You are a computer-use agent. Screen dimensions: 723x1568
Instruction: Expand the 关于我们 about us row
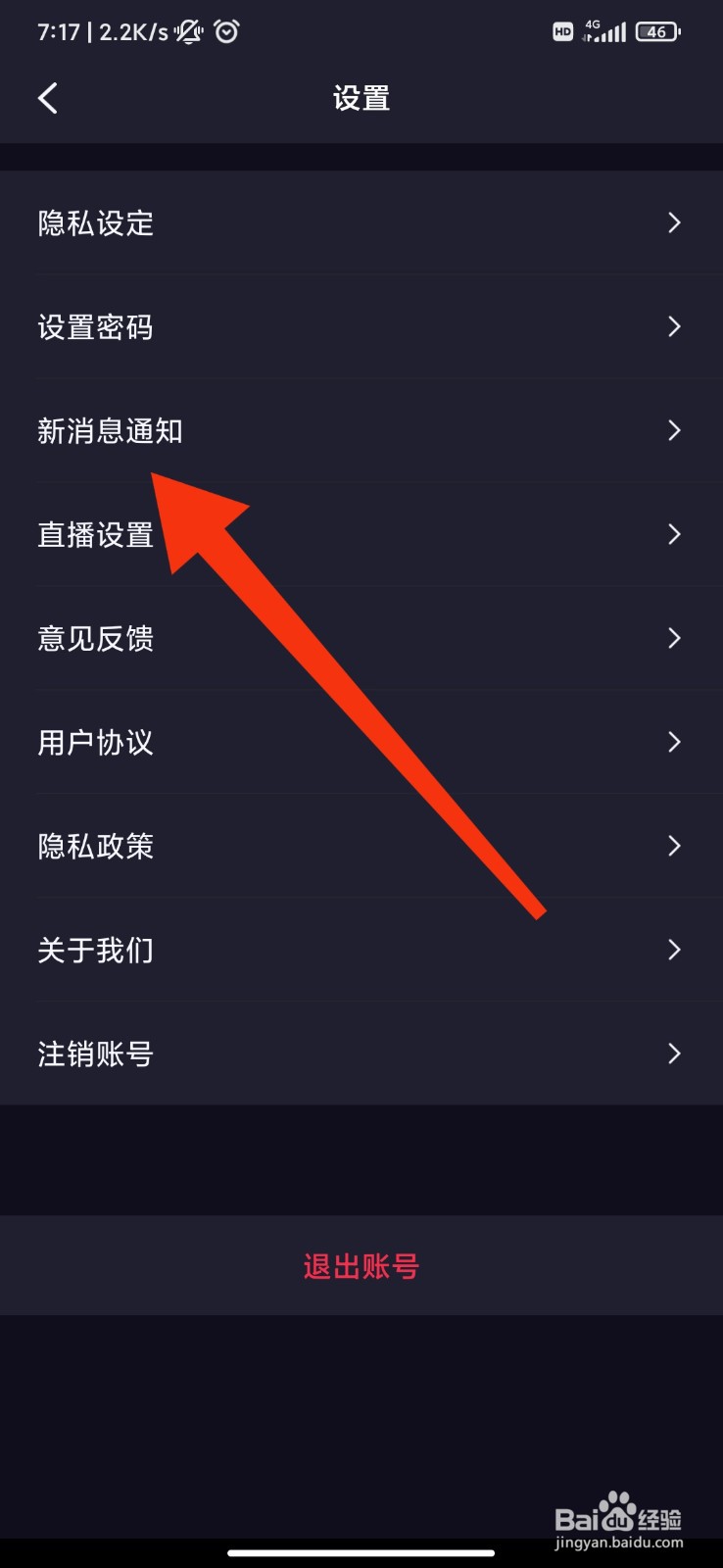click(x=361, y=950)
